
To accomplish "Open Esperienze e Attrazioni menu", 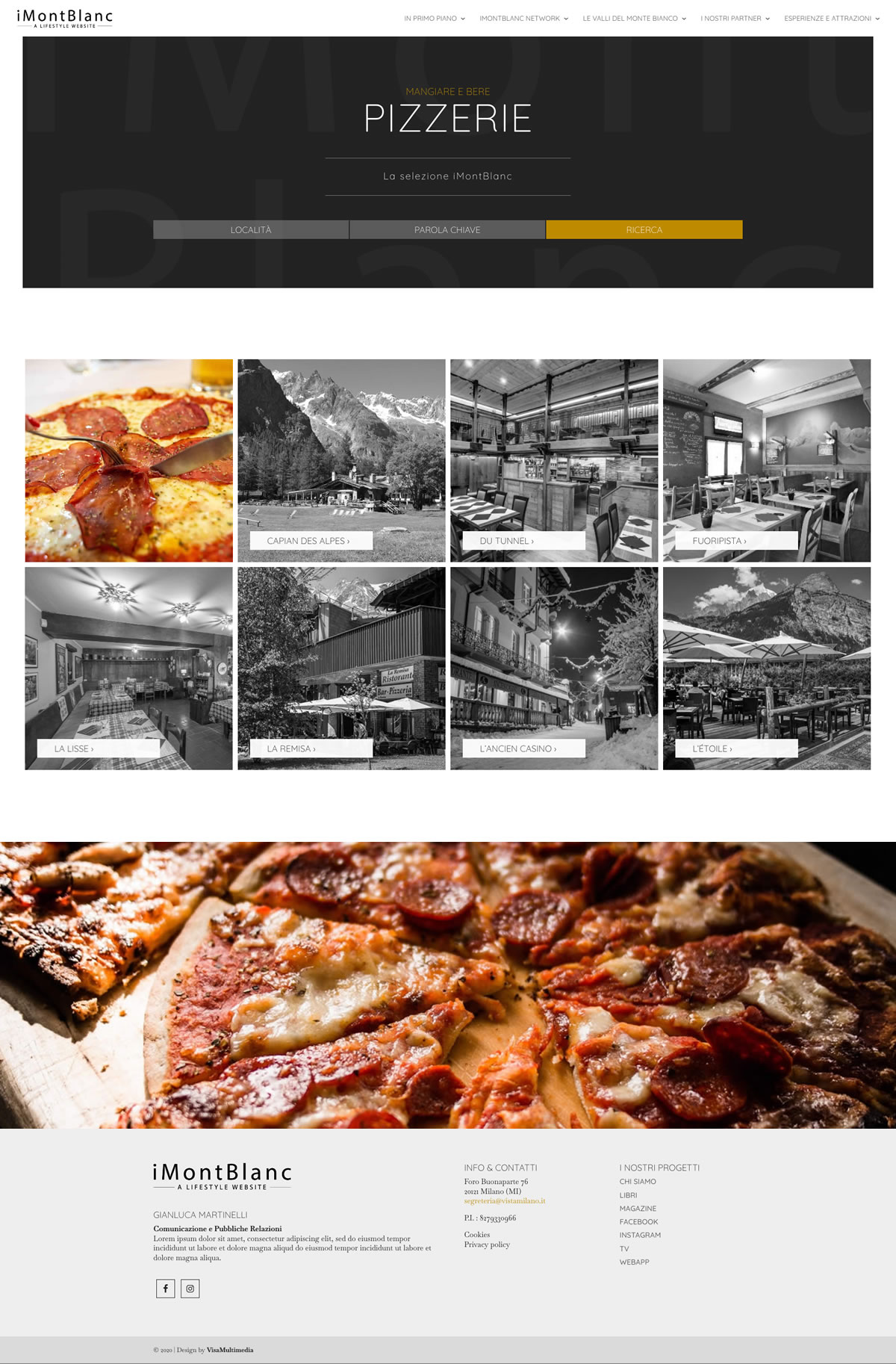I will click(x=831, y=19).
